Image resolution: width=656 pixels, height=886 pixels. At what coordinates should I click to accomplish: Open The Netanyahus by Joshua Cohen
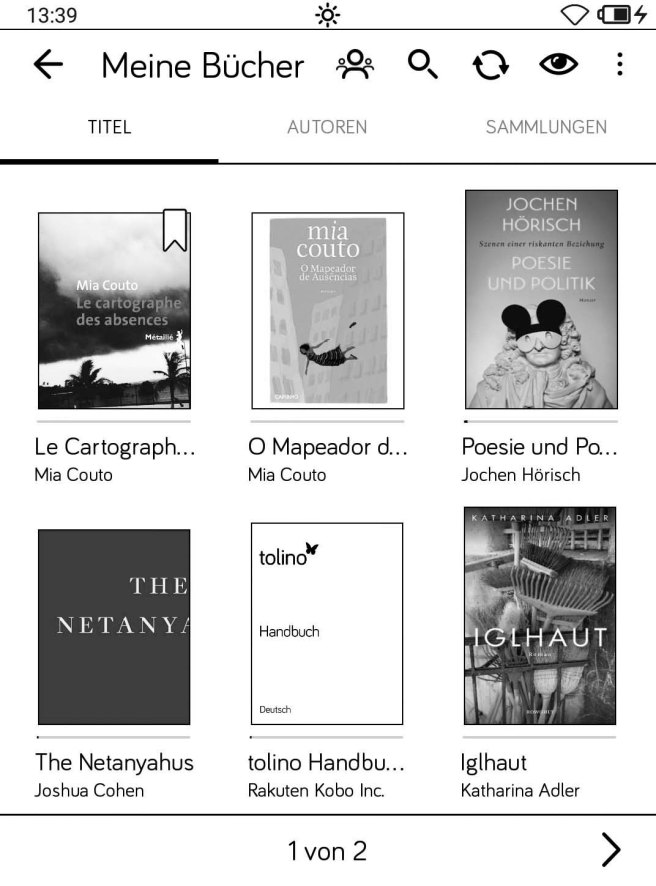113,627
